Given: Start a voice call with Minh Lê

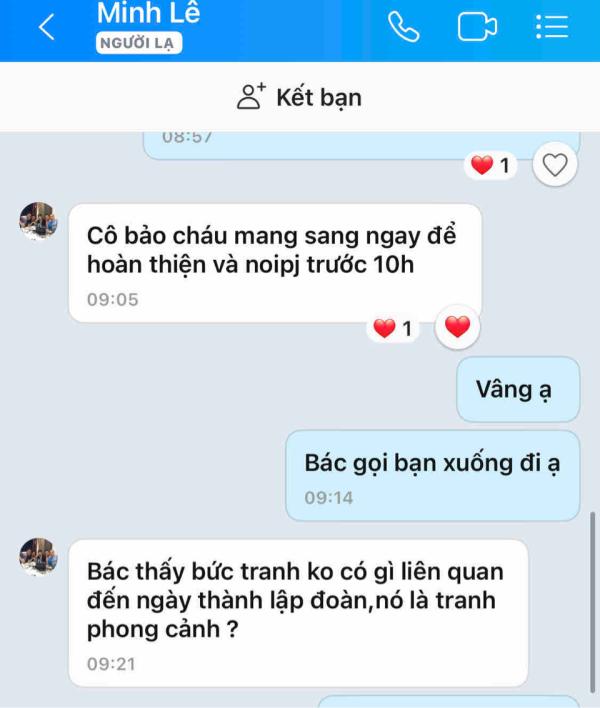Looking at the screenshot, I should pos(403,27).
